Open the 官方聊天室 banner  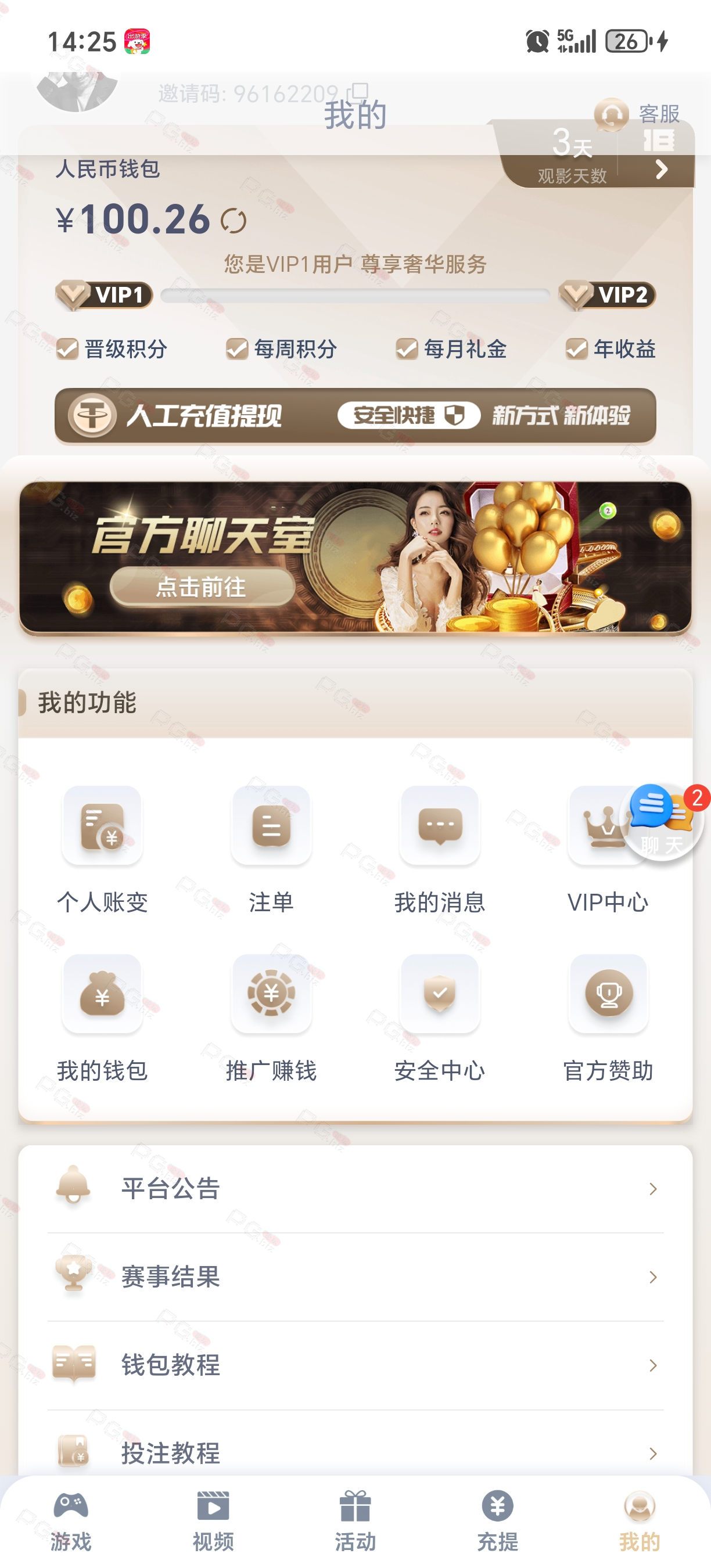tap(355, 557)
